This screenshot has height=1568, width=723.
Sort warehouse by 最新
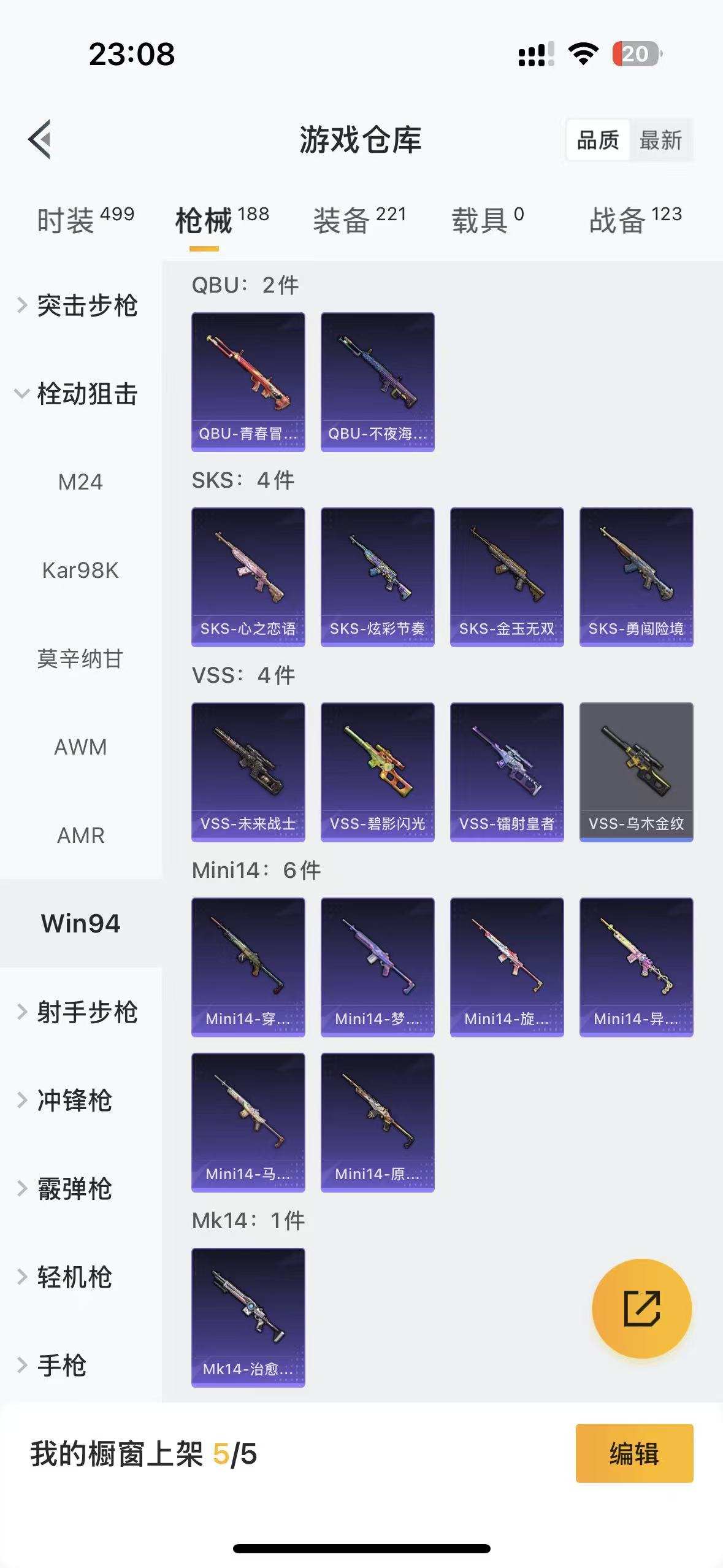tap(660, 140)
